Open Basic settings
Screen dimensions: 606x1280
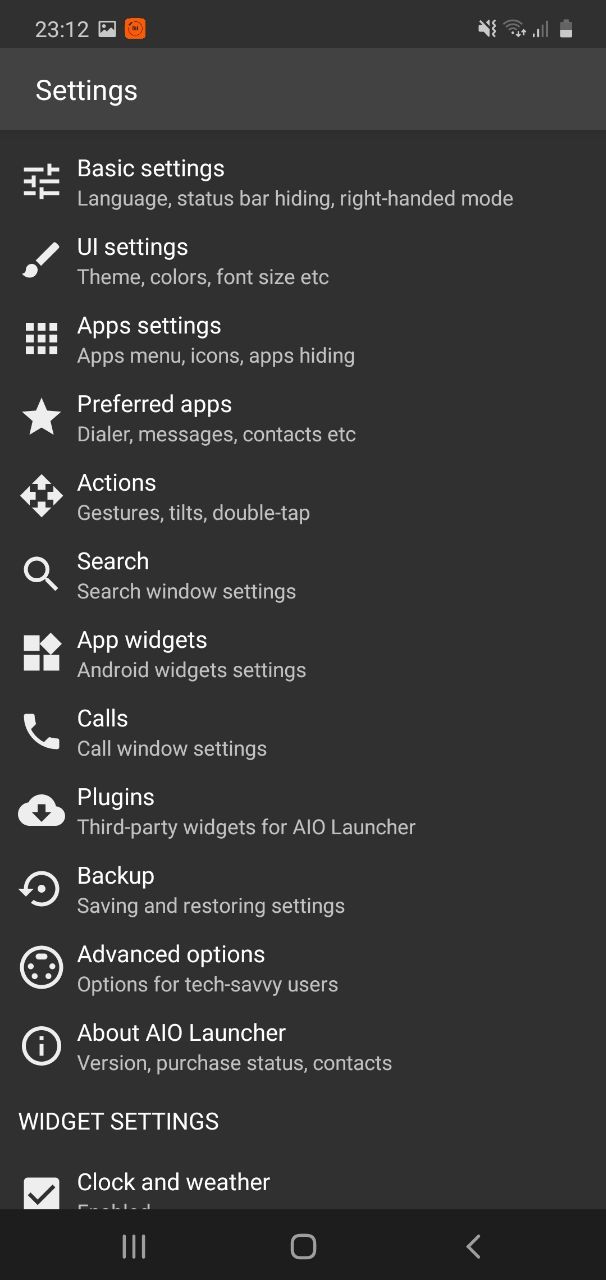coord(294,183)
